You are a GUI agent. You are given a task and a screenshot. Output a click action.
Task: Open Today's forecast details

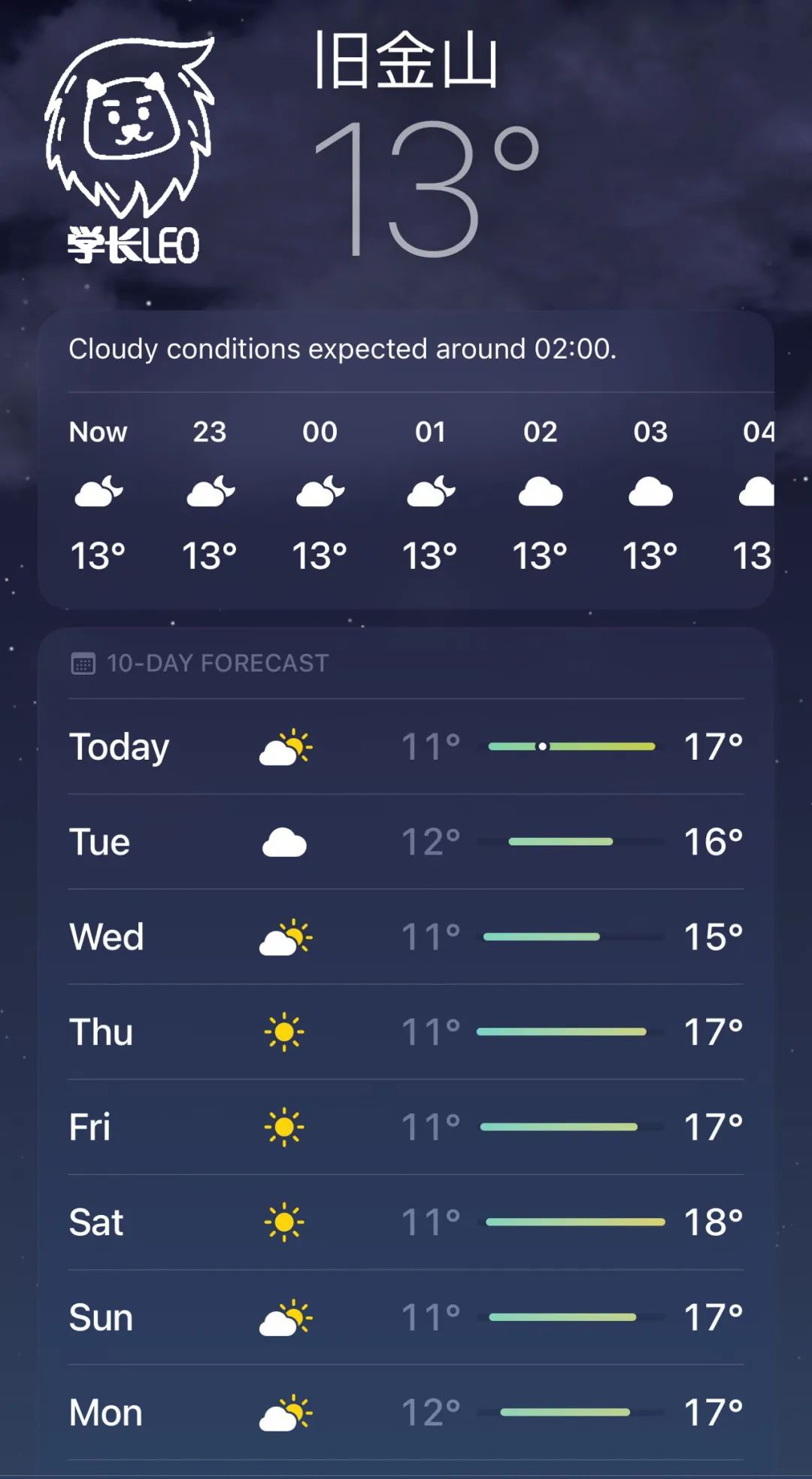pyautogui.click(x=406, y=747)
